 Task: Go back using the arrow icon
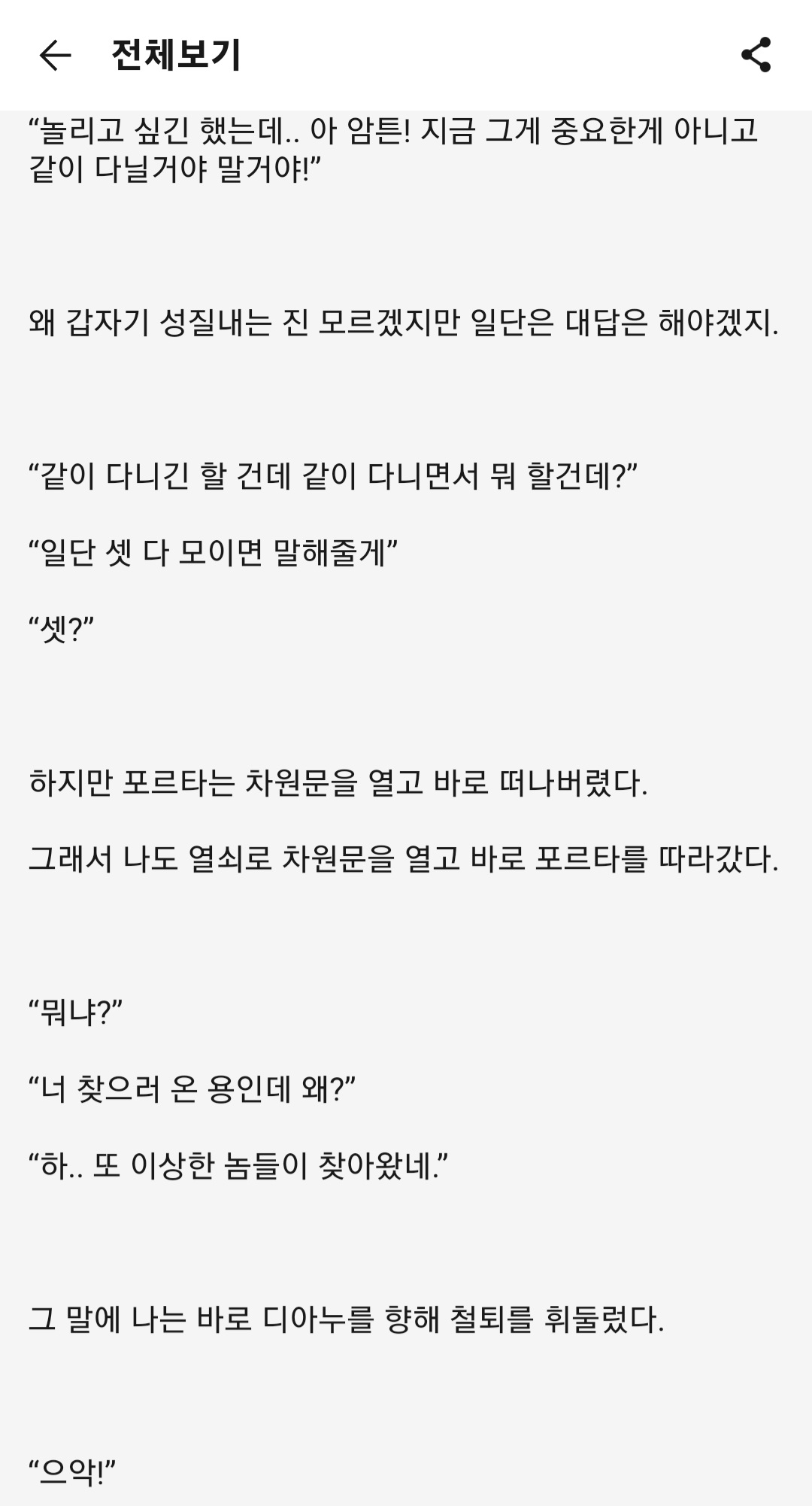pos(55,55)
